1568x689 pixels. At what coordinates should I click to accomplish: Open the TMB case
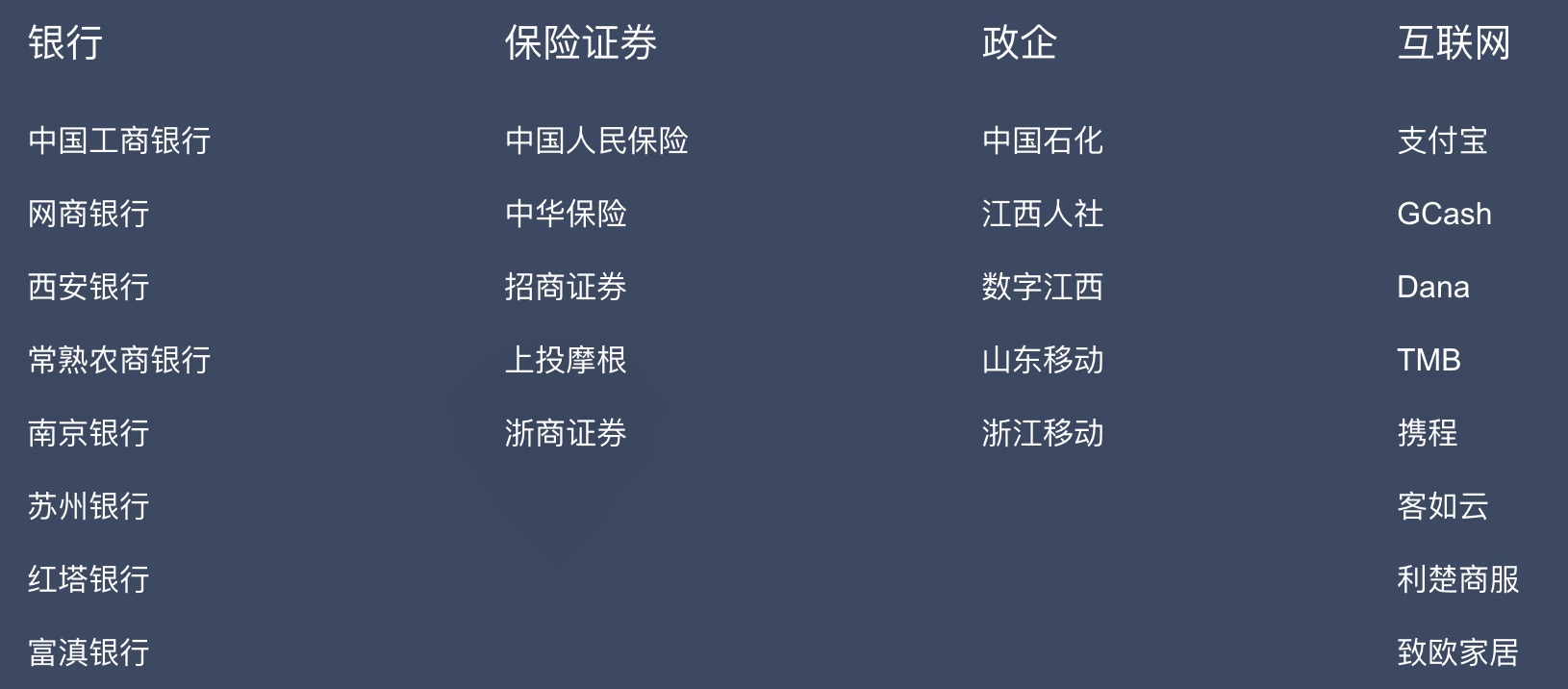tap(1429, 360)
